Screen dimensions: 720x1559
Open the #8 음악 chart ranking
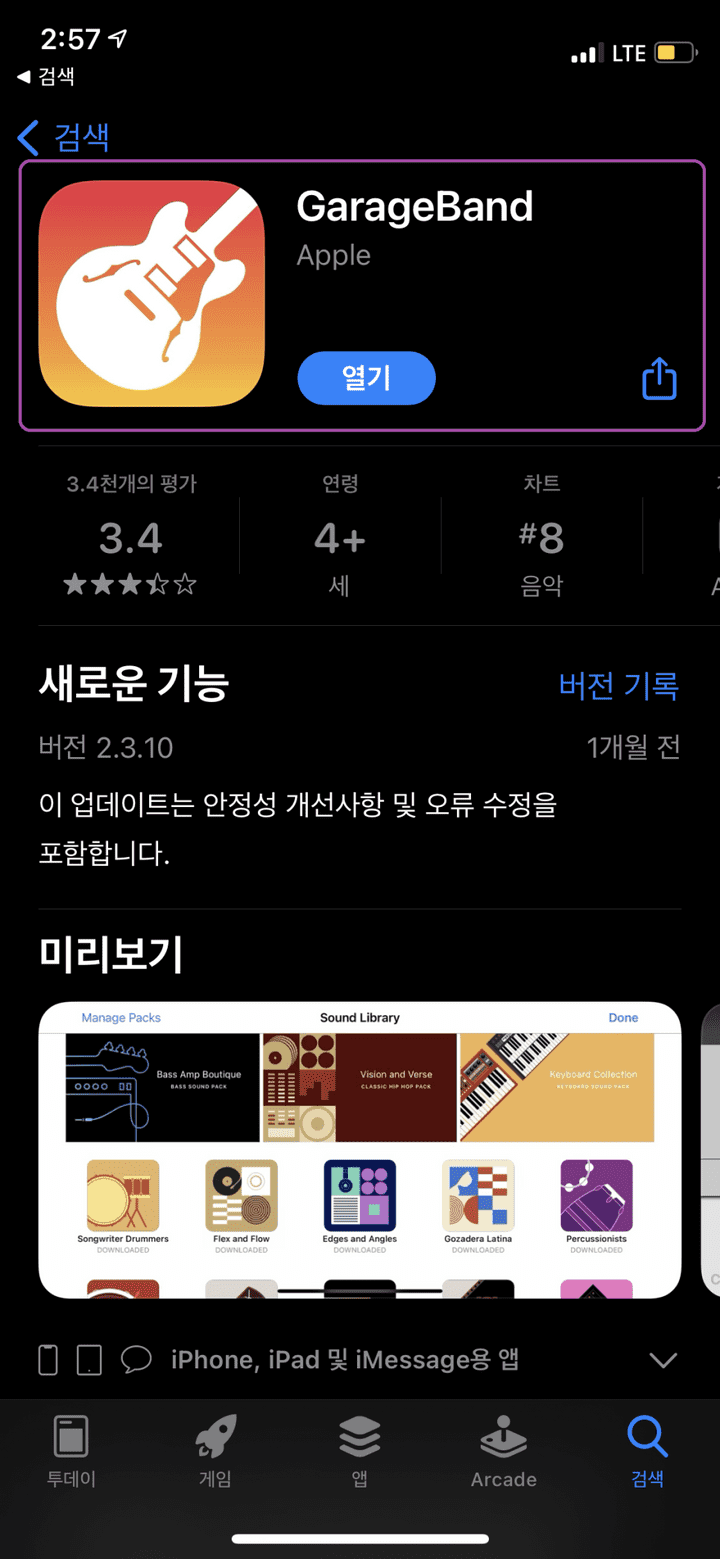coord(541,540)
